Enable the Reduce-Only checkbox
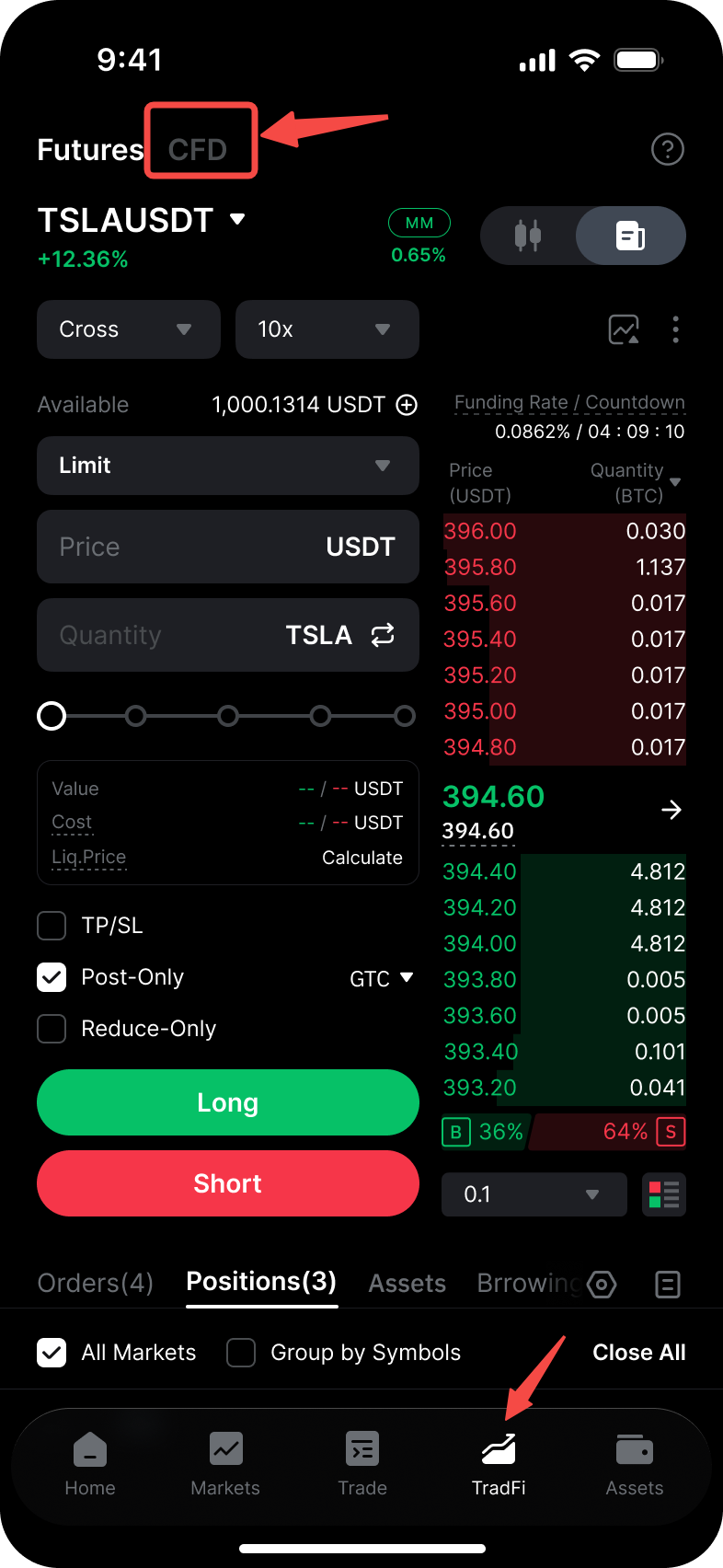This screenshot has height=1568, width=723. (52, 1029)
